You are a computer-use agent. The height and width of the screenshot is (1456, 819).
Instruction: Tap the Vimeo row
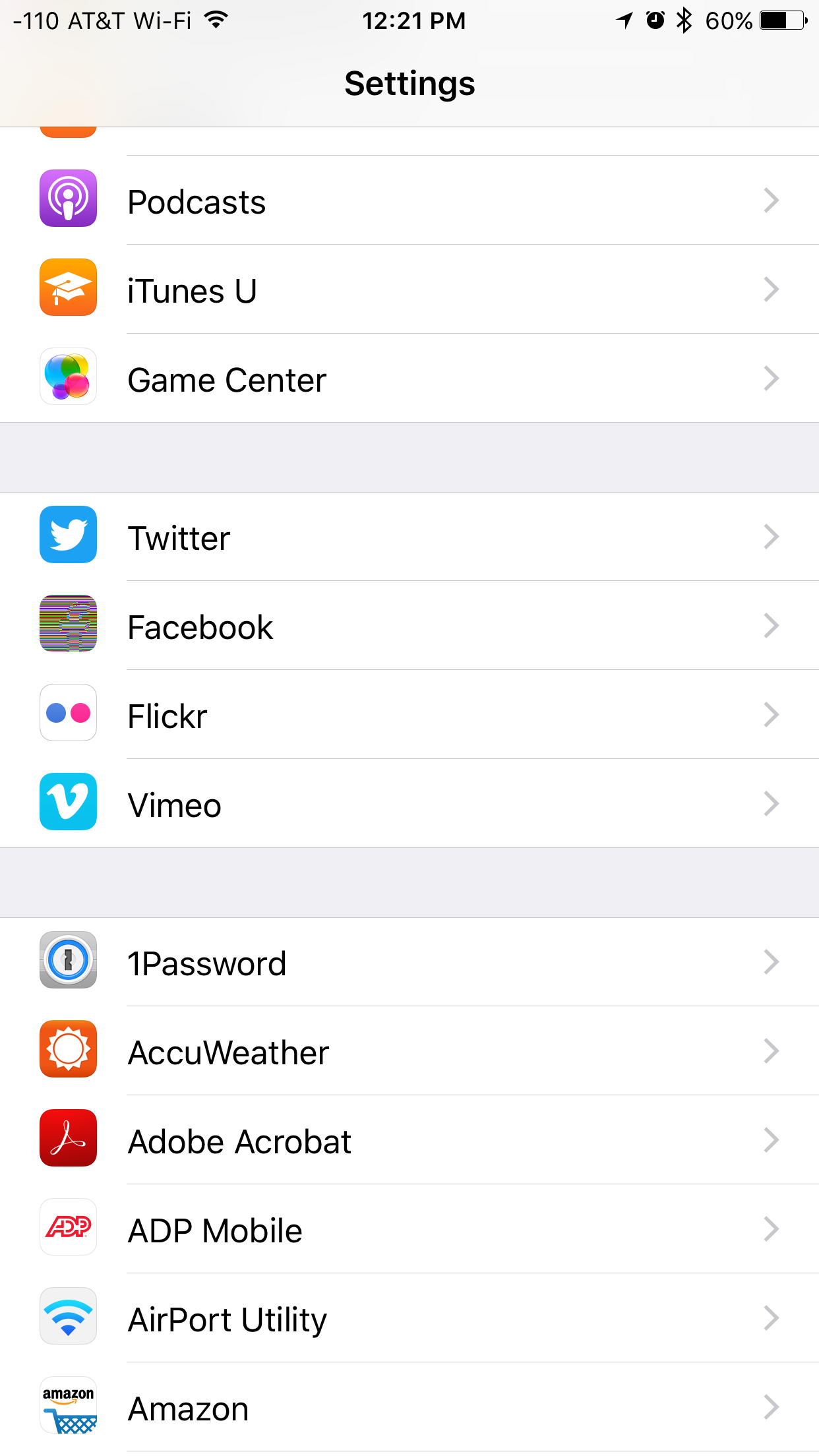click(409, 803)
